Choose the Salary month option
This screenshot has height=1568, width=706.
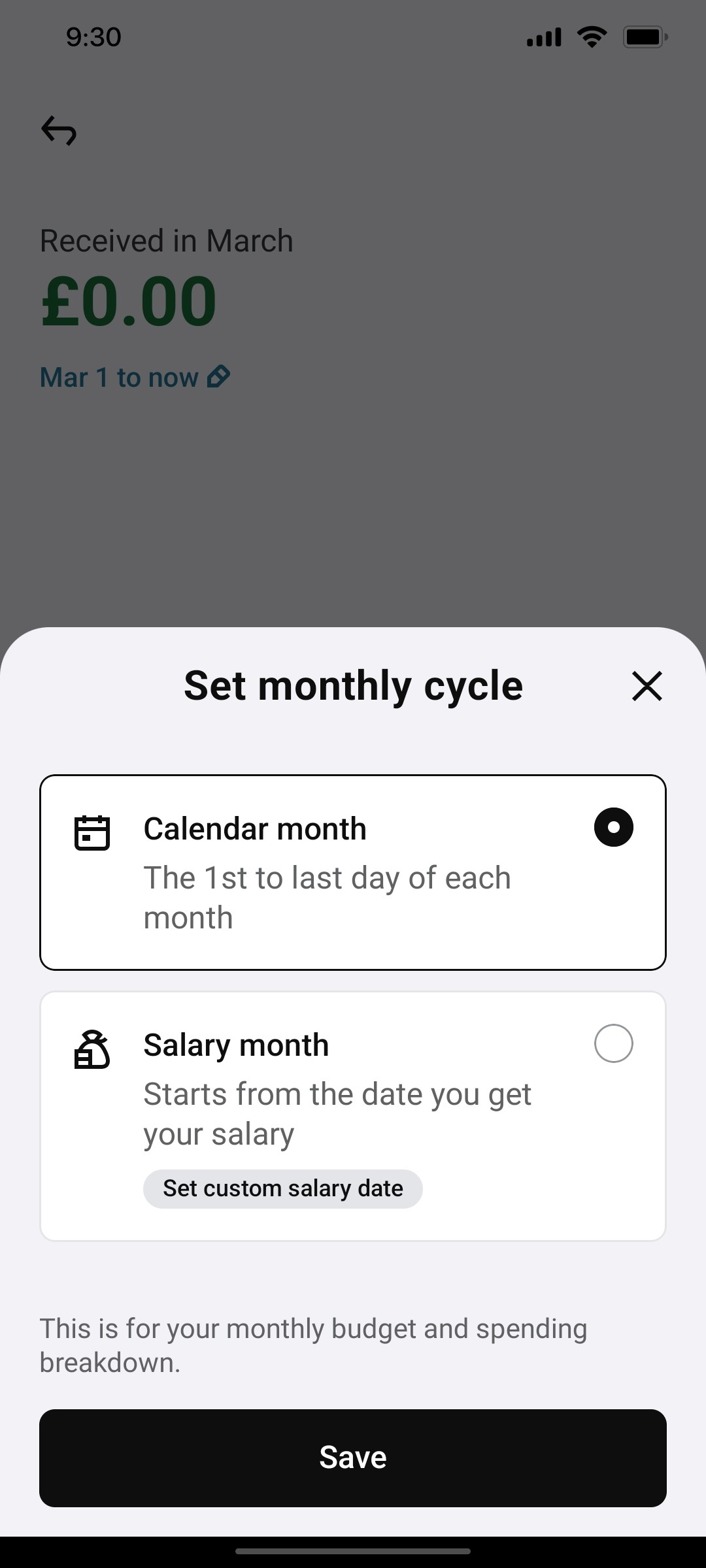tap(353, 1116)
